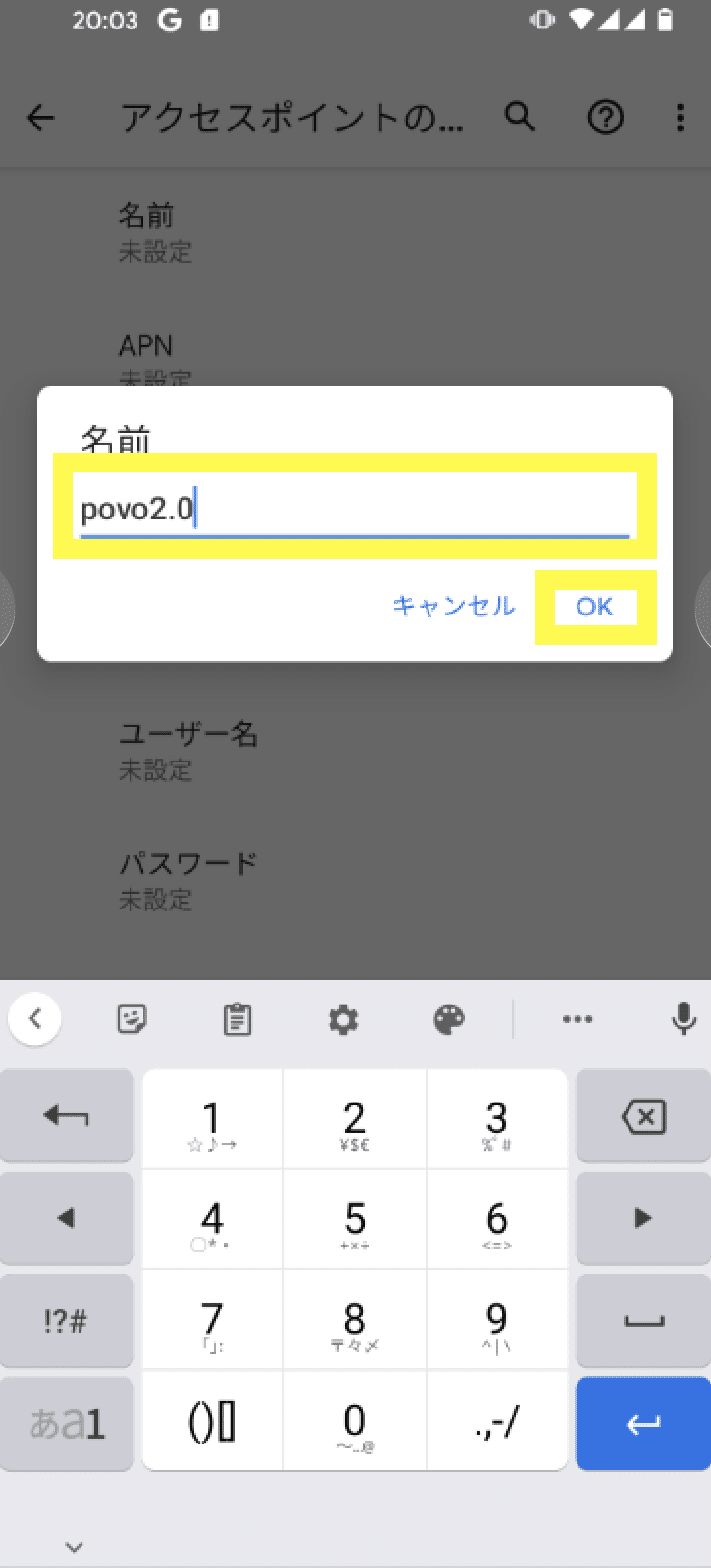
Task: Open the keyboard emoji sticker panel
Action: click(x=132, y=1019)
